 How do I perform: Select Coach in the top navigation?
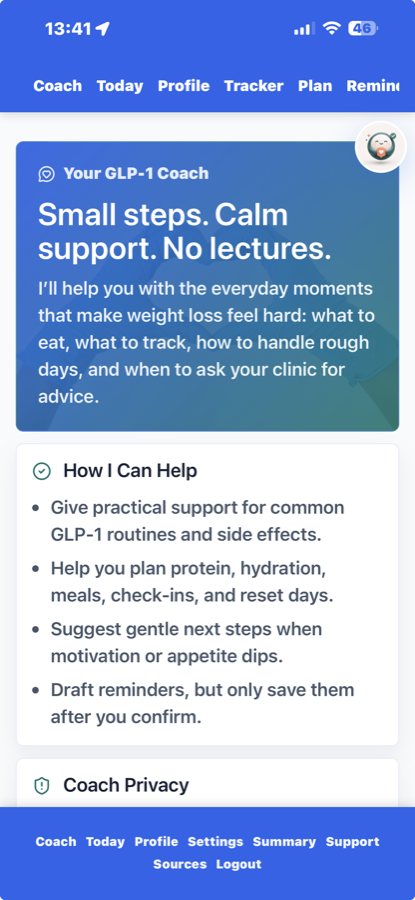(x=57, y=86)
